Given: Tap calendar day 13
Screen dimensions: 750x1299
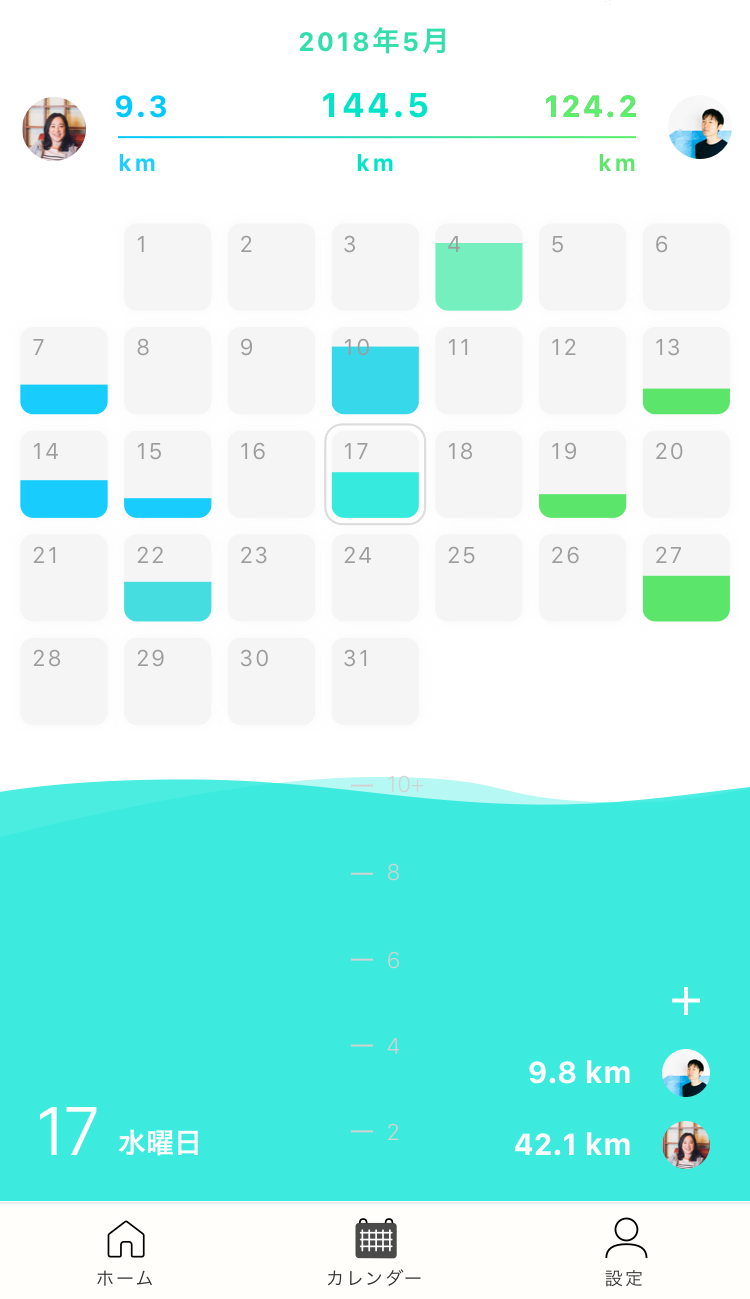Looking at the screenshot, I should click(x=686, y=371).
